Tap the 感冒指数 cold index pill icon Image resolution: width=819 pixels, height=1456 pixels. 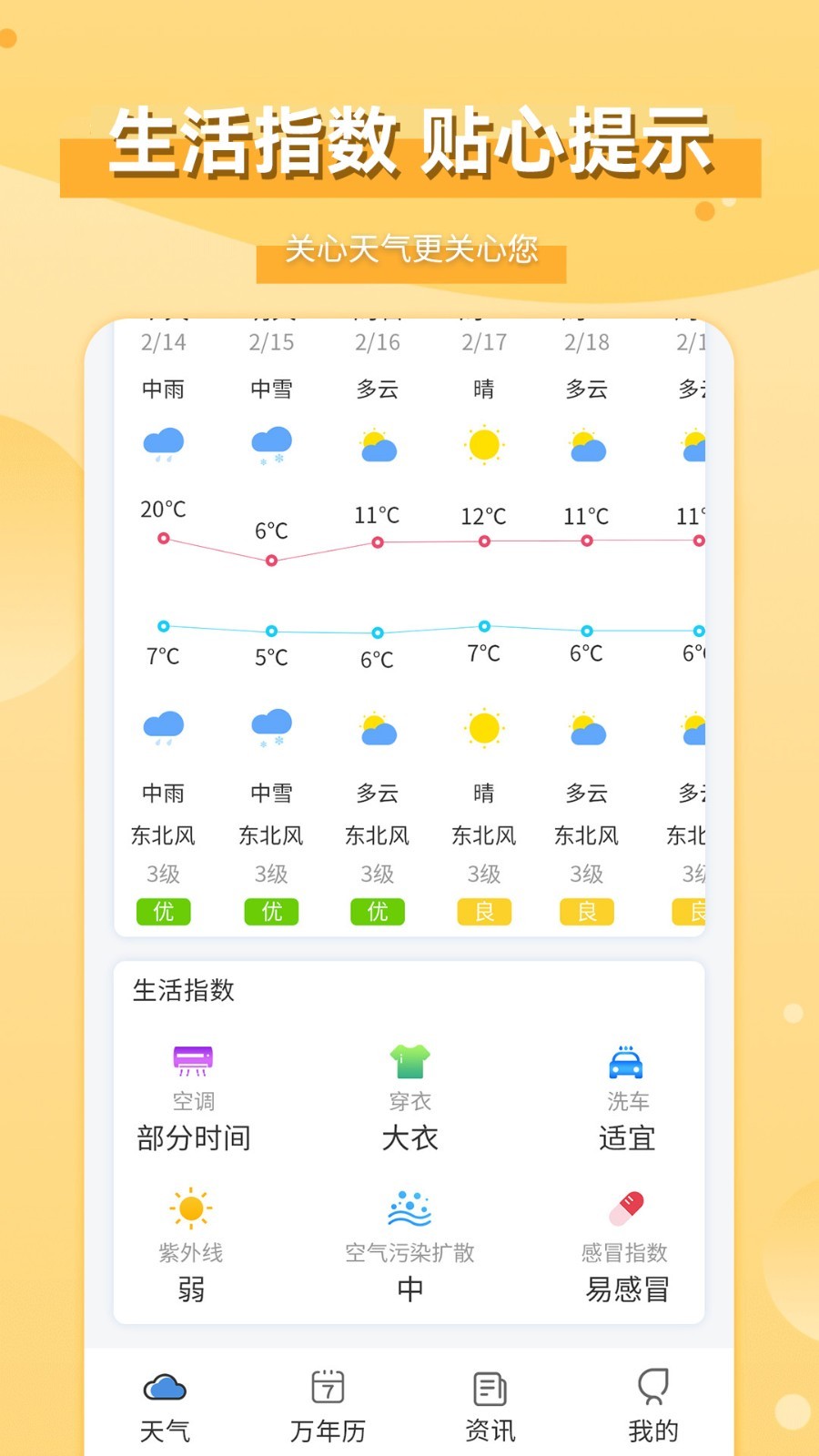click(x=626, y=1206)
